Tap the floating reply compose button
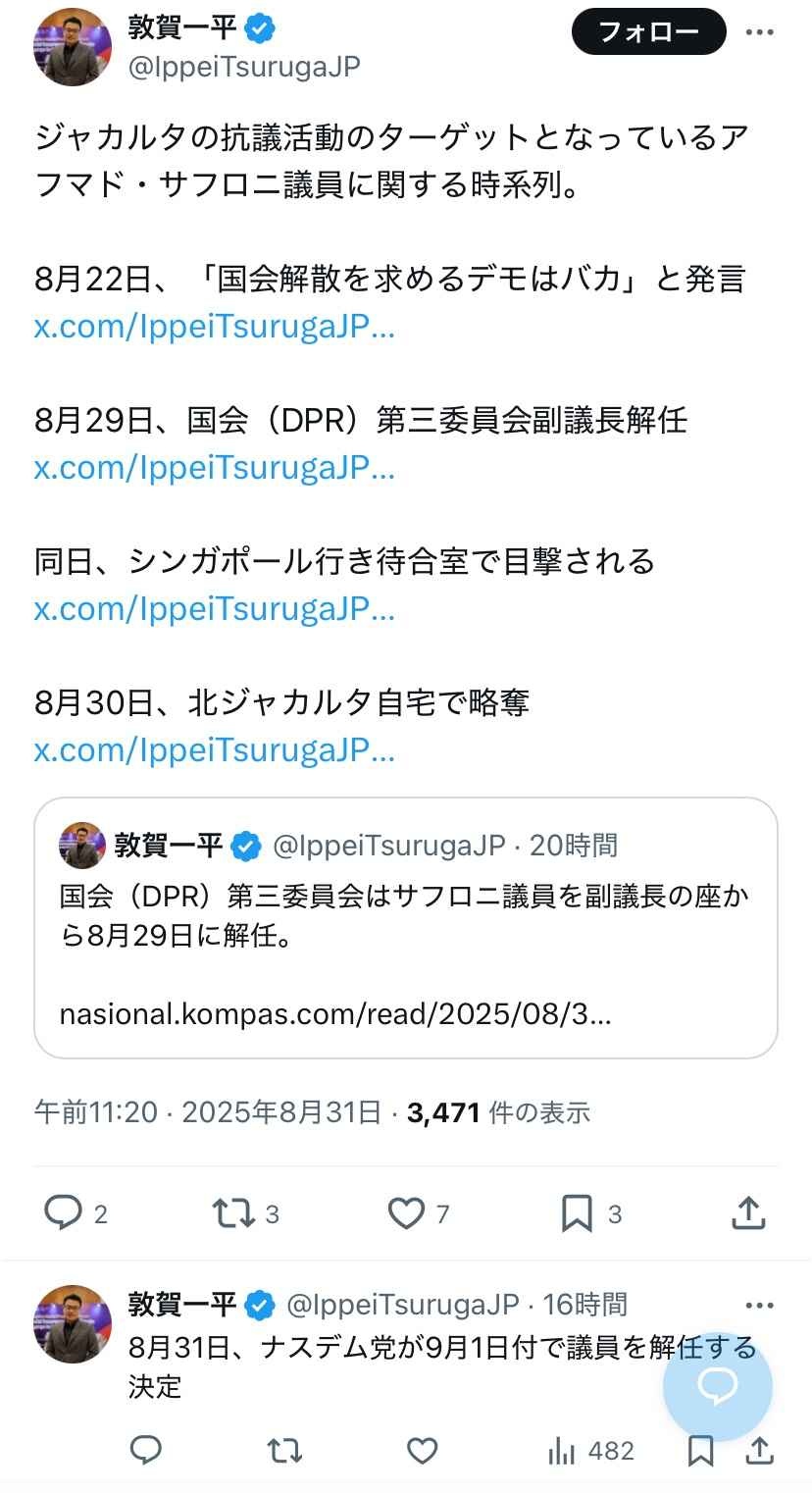 (x=717, y=1386)
